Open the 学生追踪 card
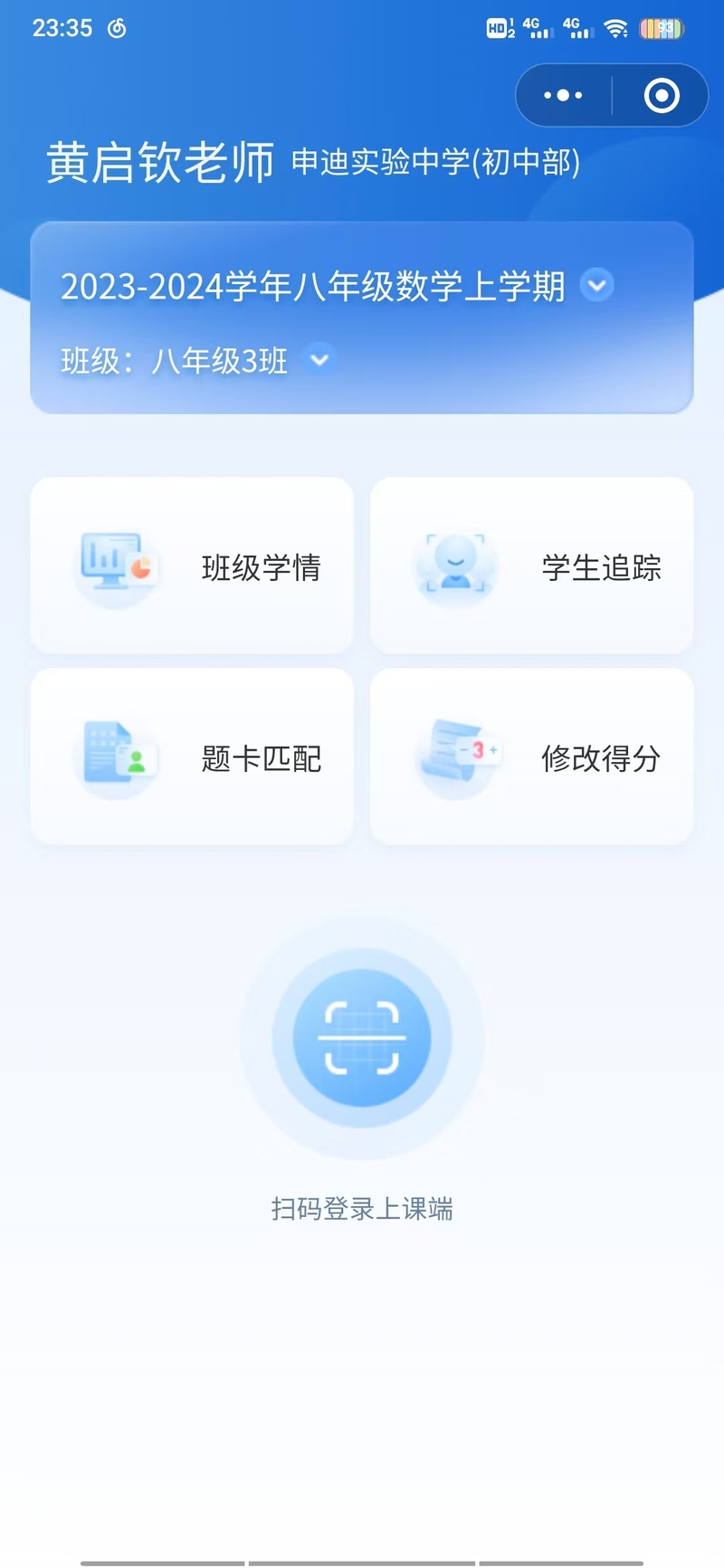Image resolution: width=724 pixels, height=1568 pixels. click(x=532, y=565)
